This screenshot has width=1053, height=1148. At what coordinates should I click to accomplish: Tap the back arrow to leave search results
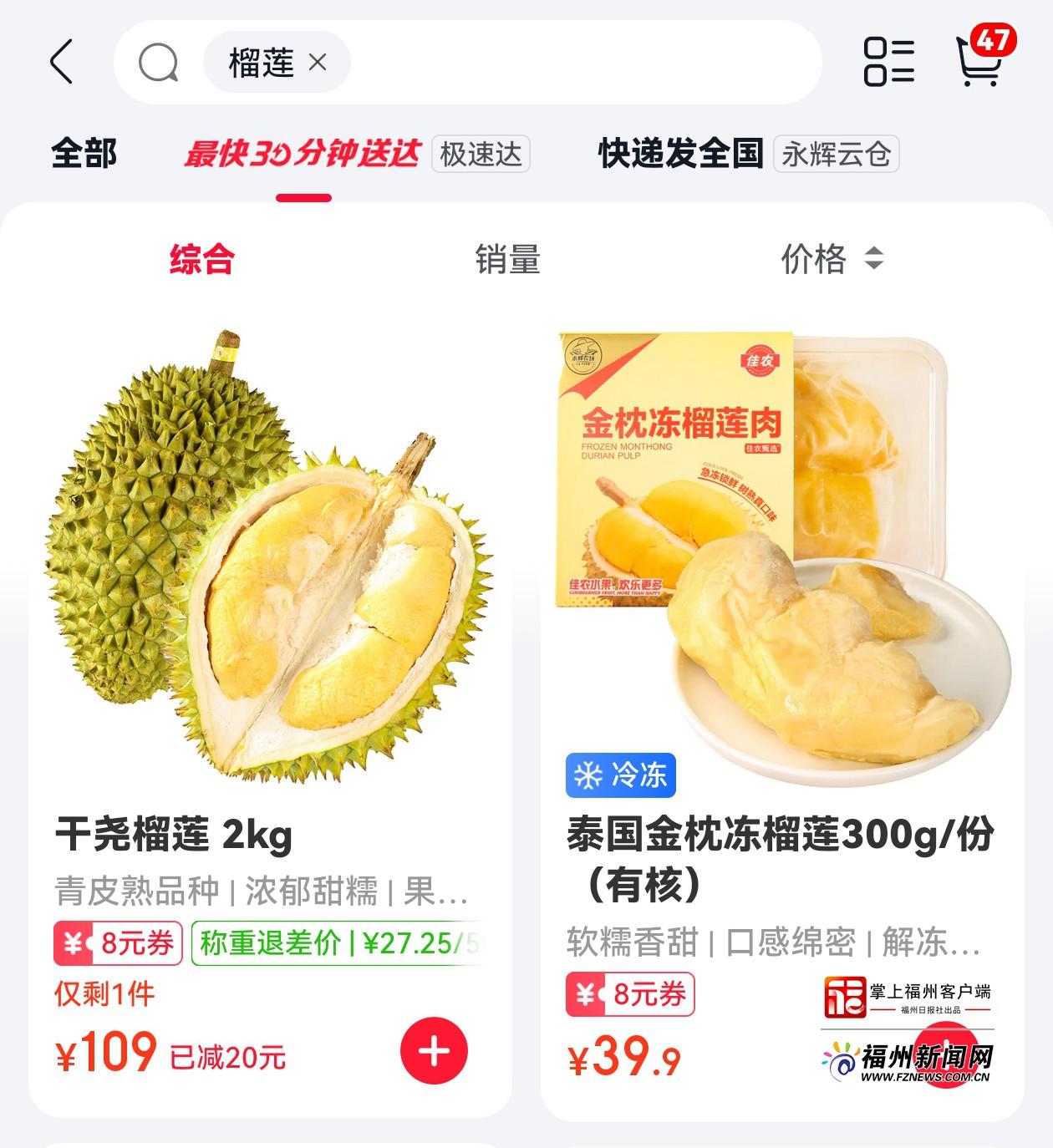[x=60, y=63]
